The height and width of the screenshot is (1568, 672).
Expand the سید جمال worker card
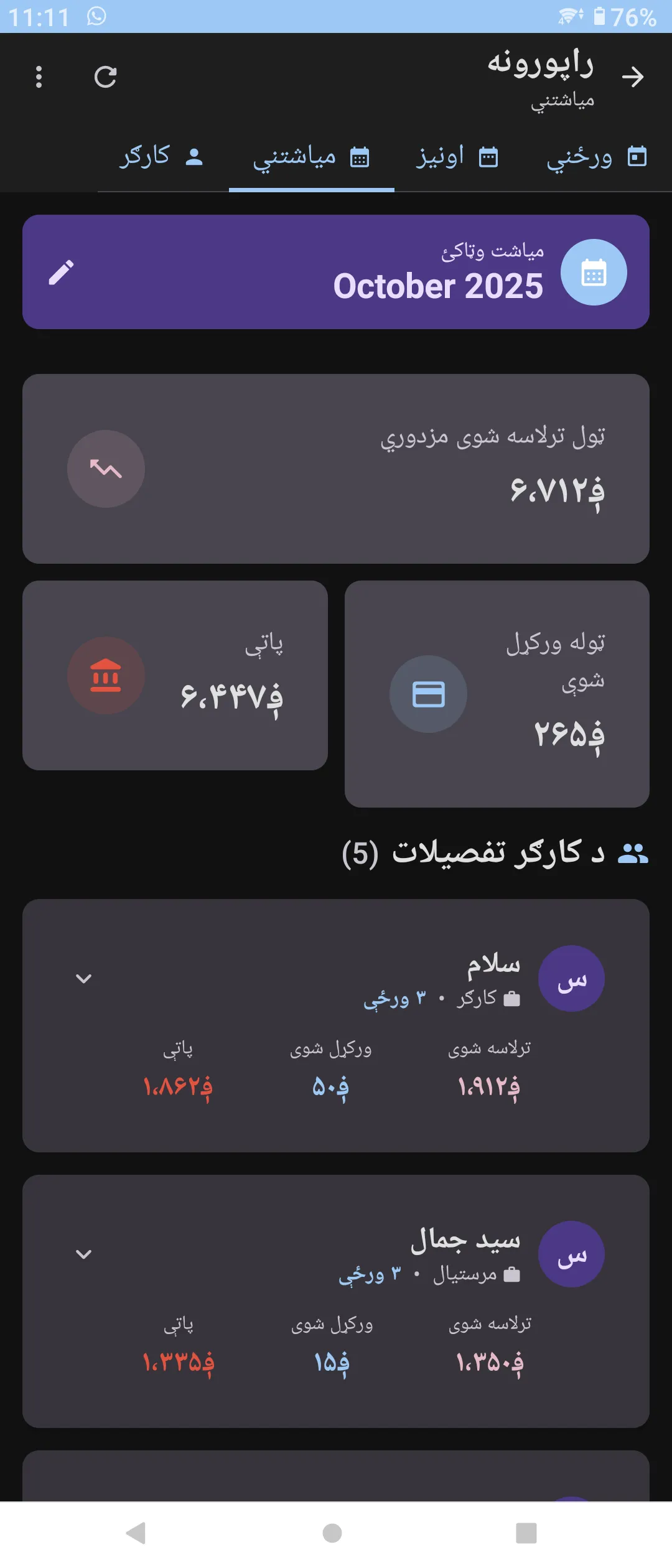[x=85, y=1254]
